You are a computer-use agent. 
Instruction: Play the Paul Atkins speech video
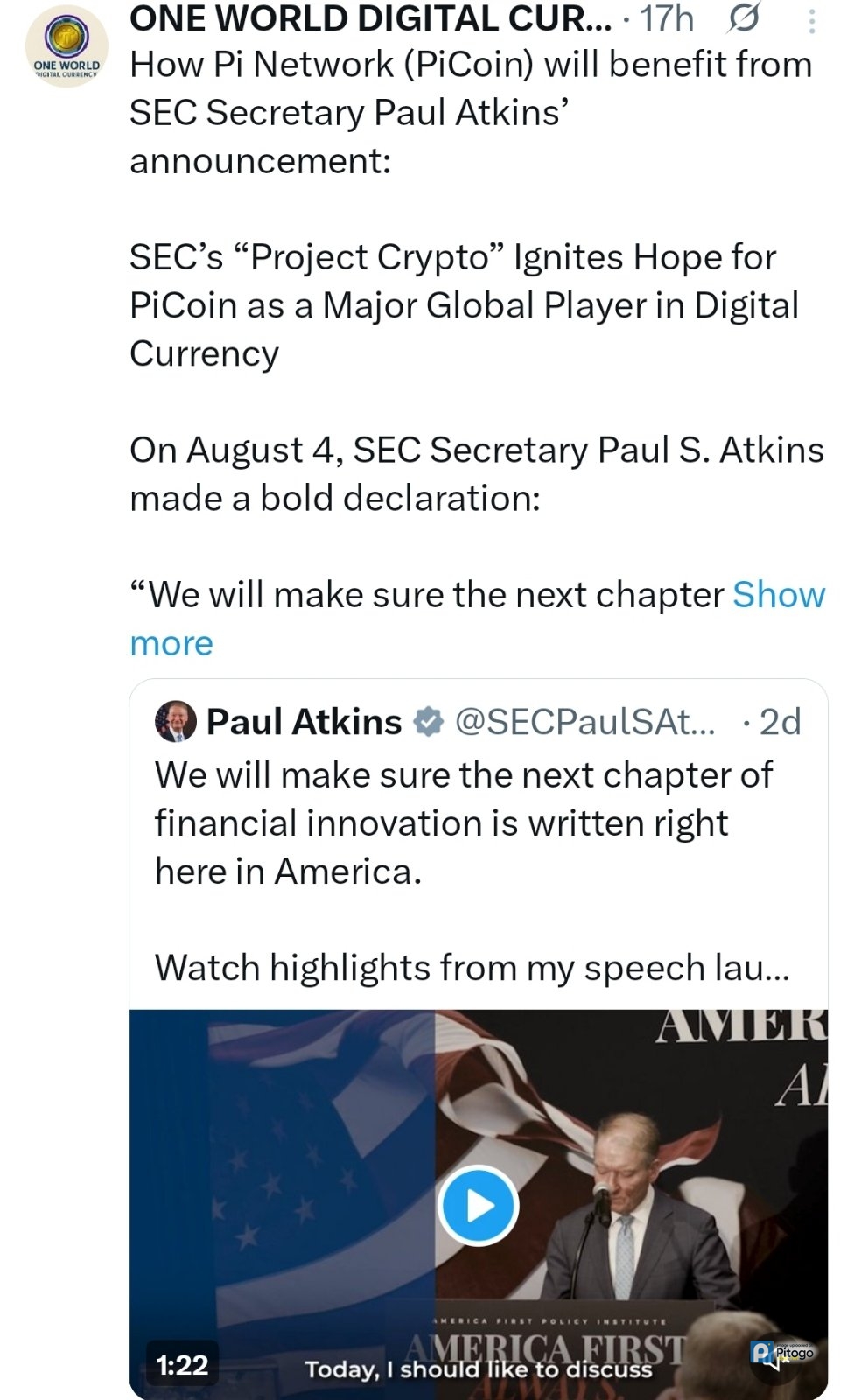pos(478,1206)
